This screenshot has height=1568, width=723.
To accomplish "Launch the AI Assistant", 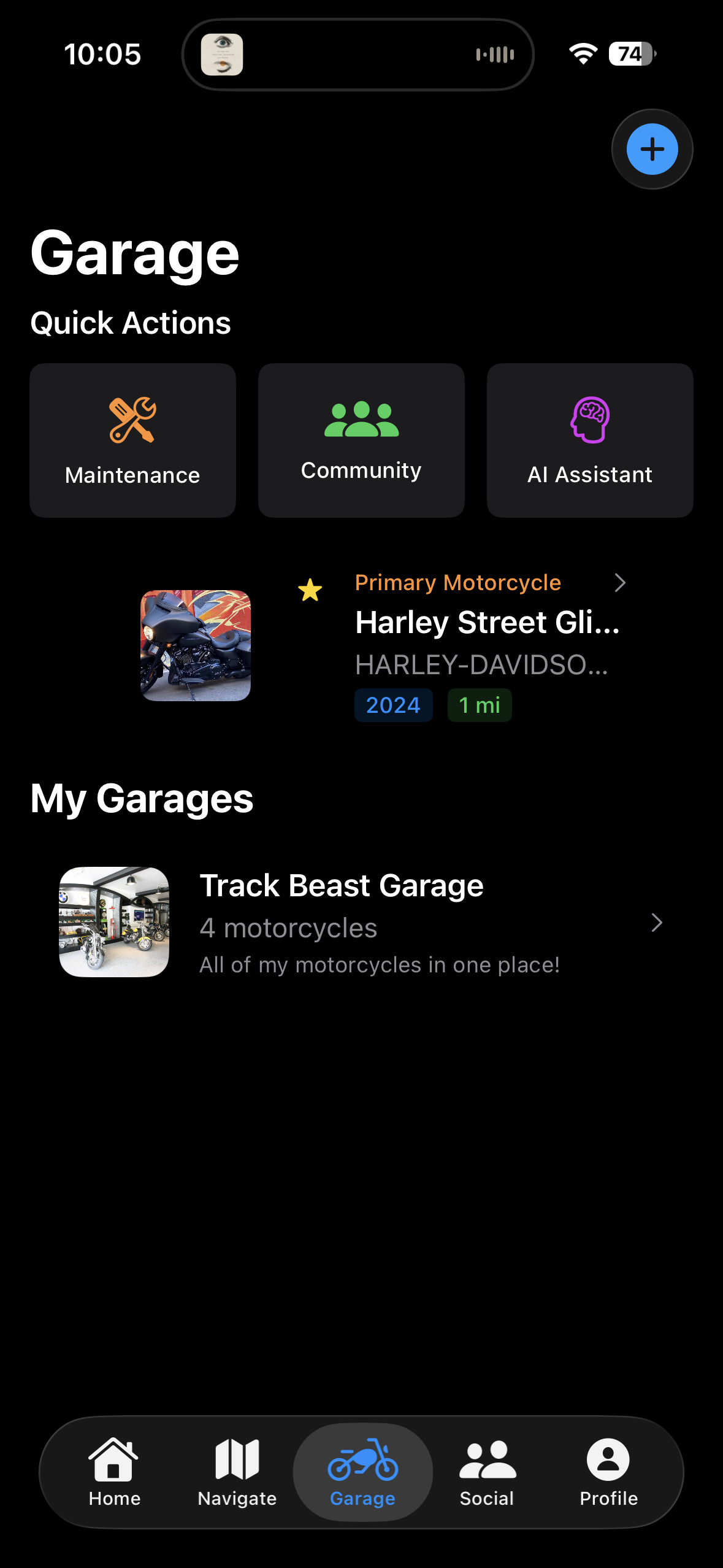I will (589, 439).
